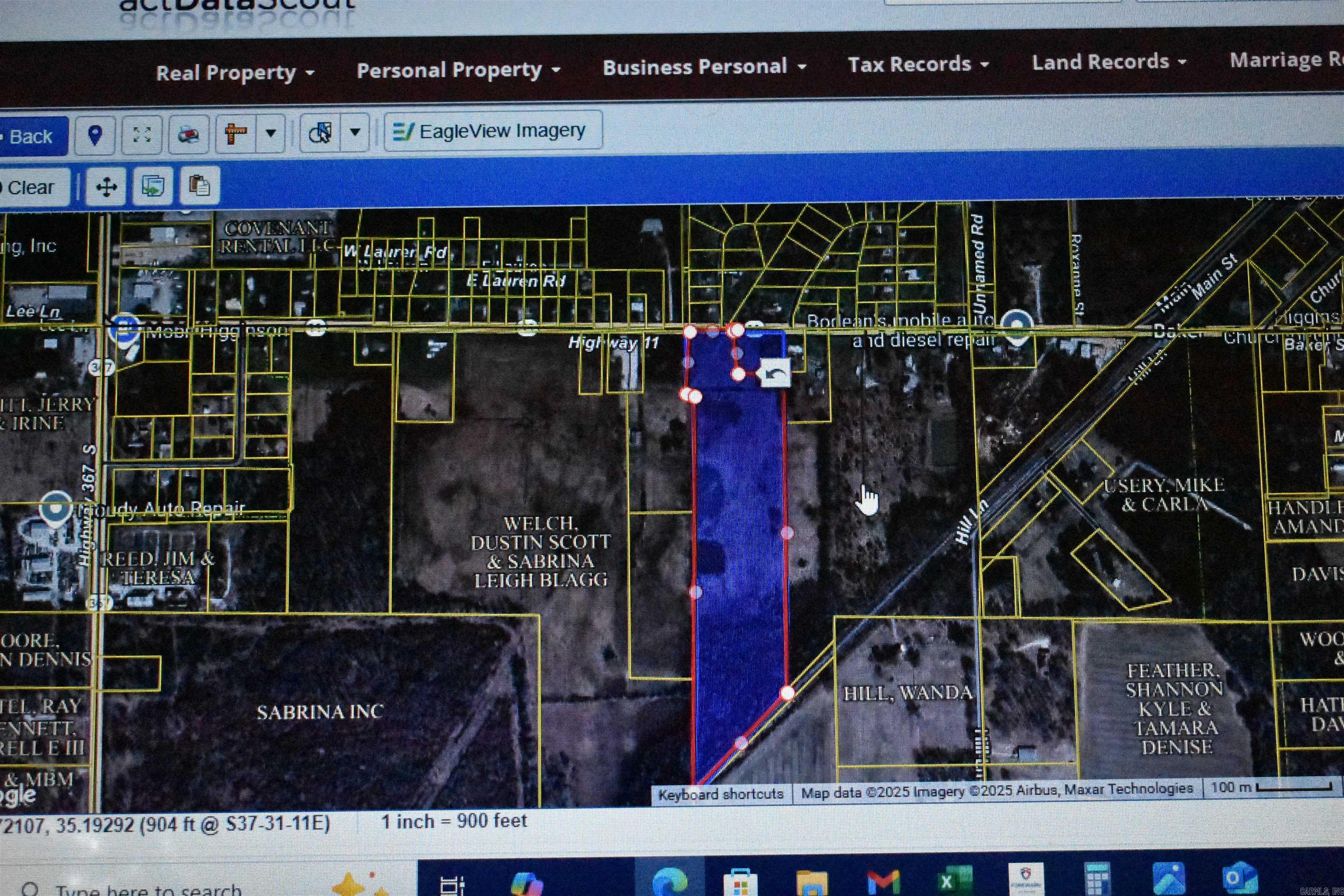Choose the parcel select tool
The width and height of the screenshot is (1344, 896).
320,133
